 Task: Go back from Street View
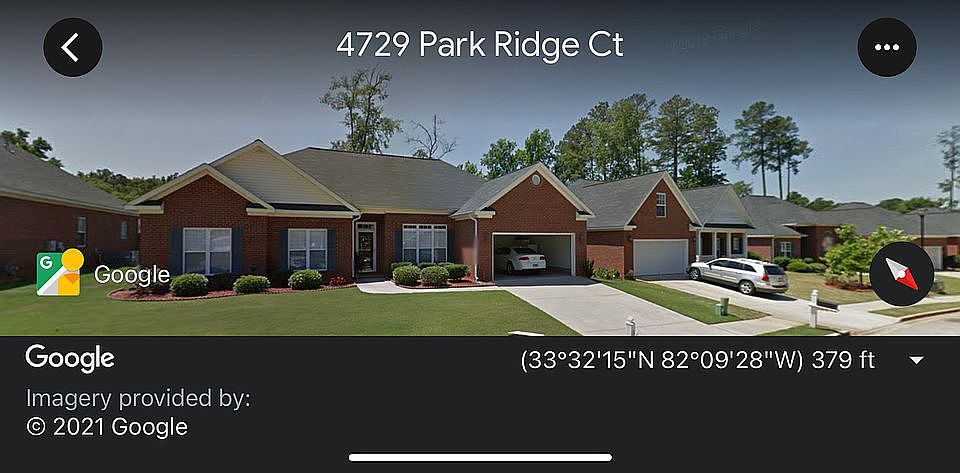pos(72,47)
